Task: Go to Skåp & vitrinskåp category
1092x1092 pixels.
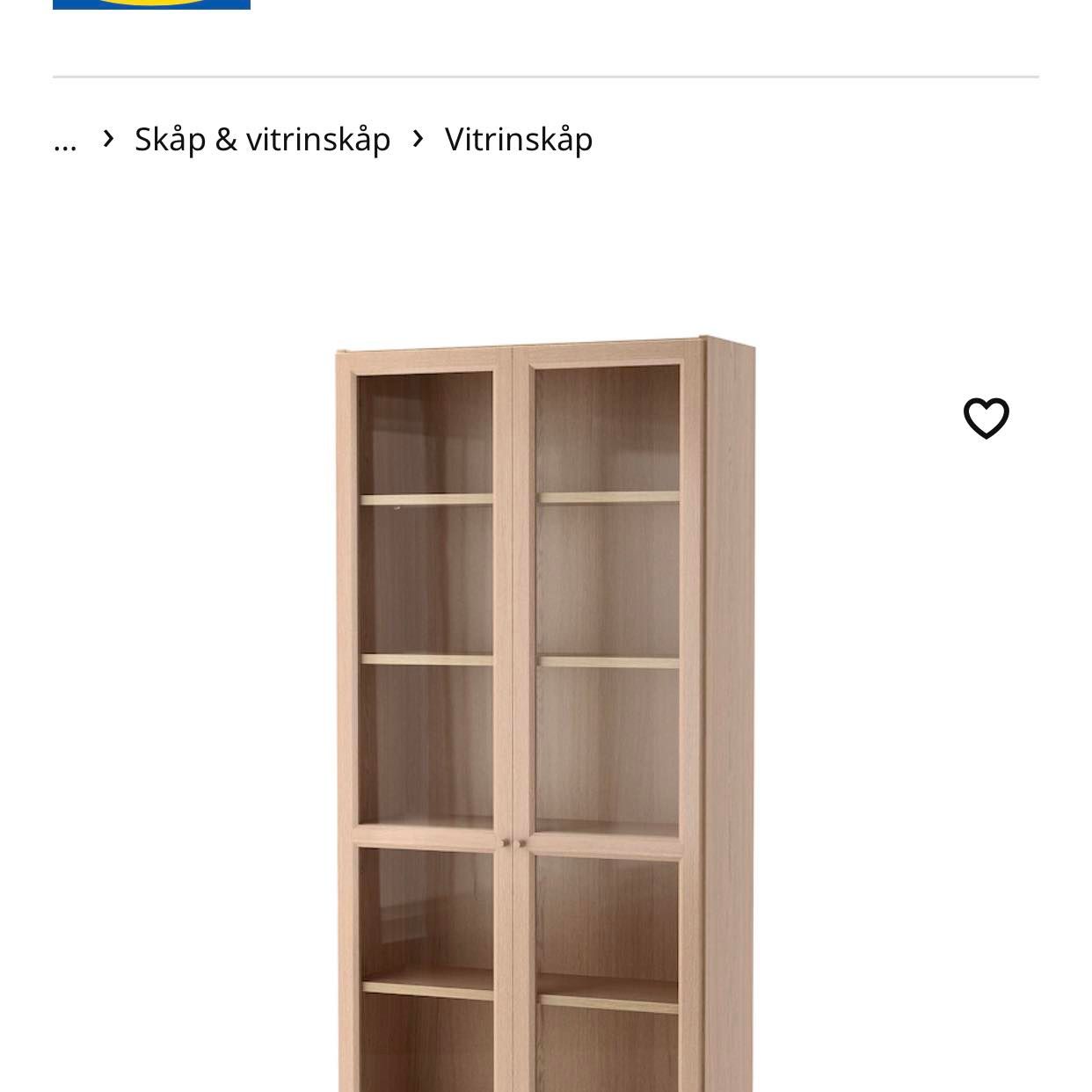Action: tap(262, 139)
